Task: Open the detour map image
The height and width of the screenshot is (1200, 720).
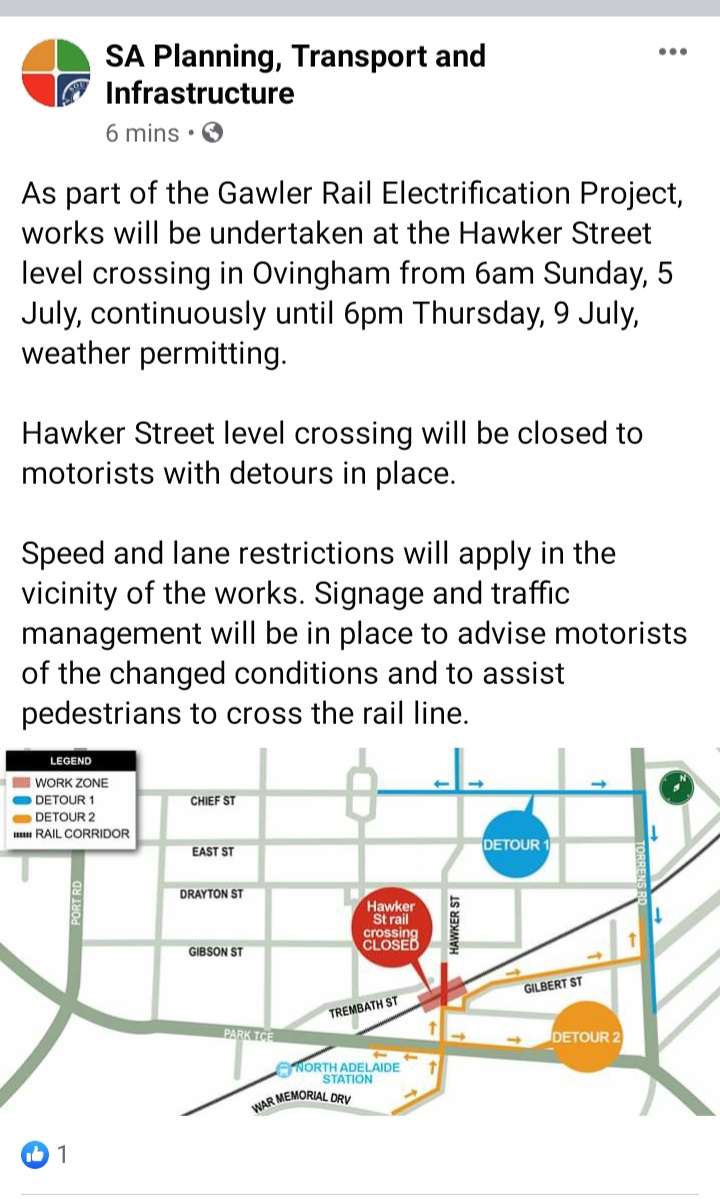Action: click(360, 932)
